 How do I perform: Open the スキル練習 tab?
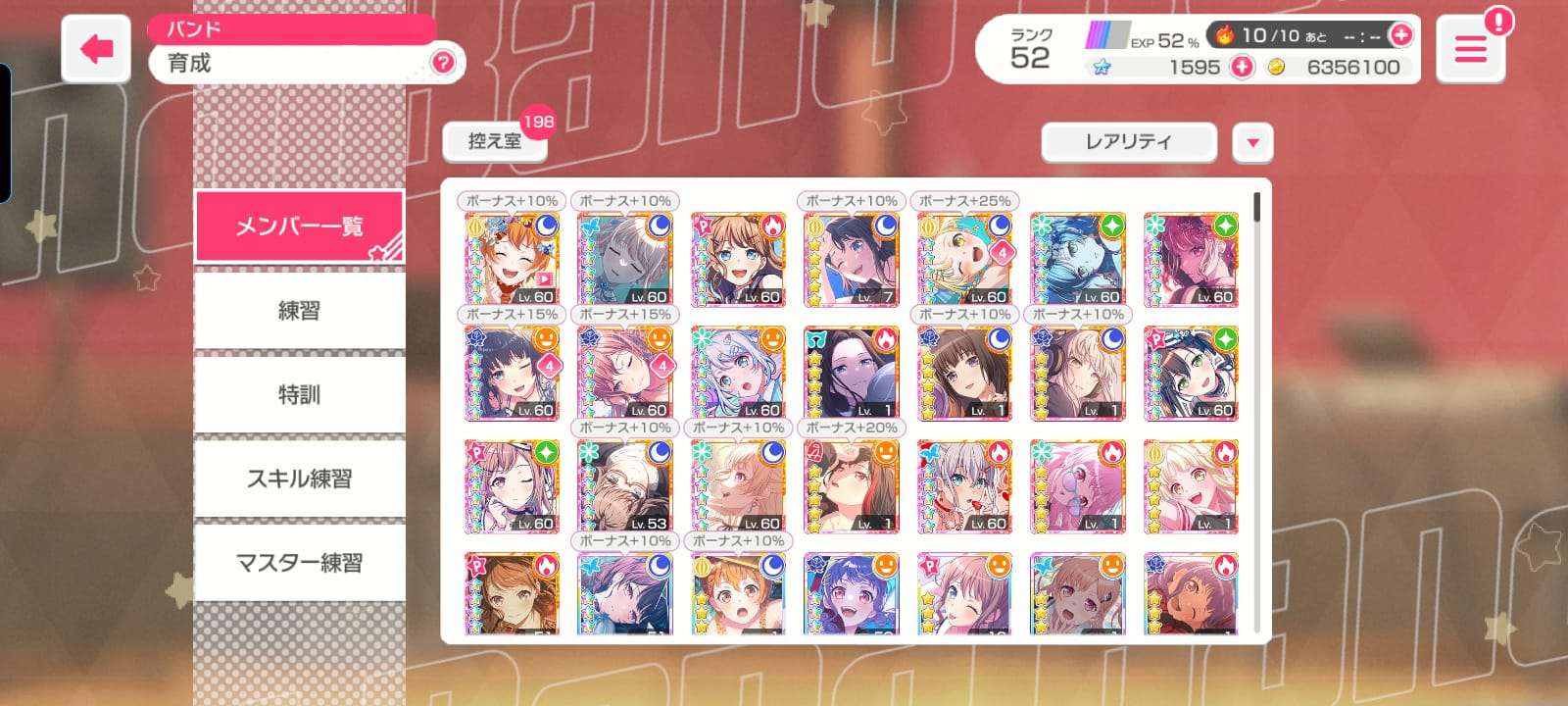pos(299,479)
